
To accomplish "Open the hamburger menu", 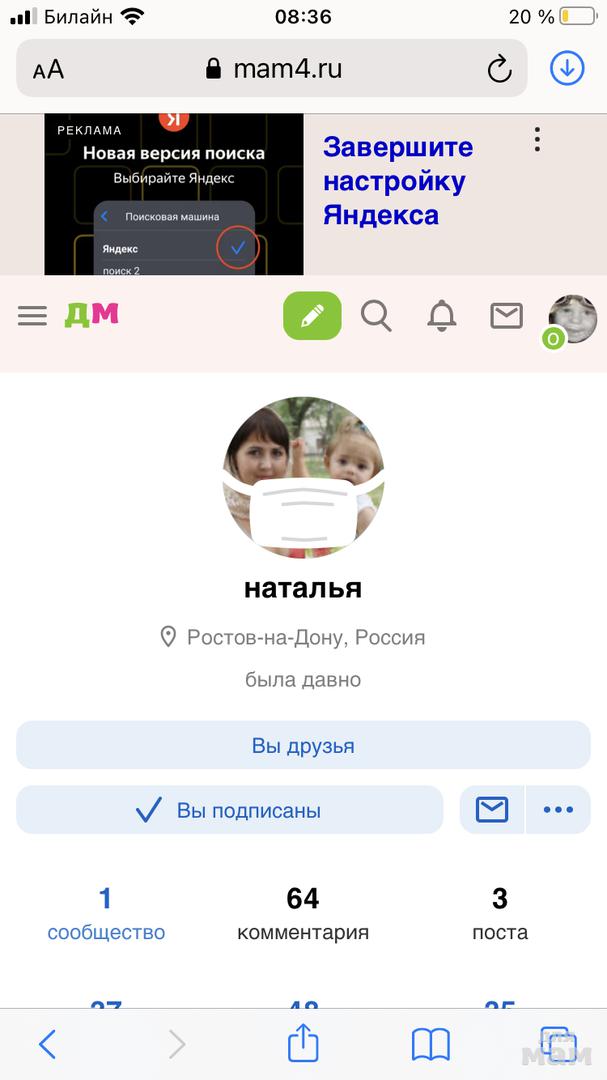I will [33, 316].
